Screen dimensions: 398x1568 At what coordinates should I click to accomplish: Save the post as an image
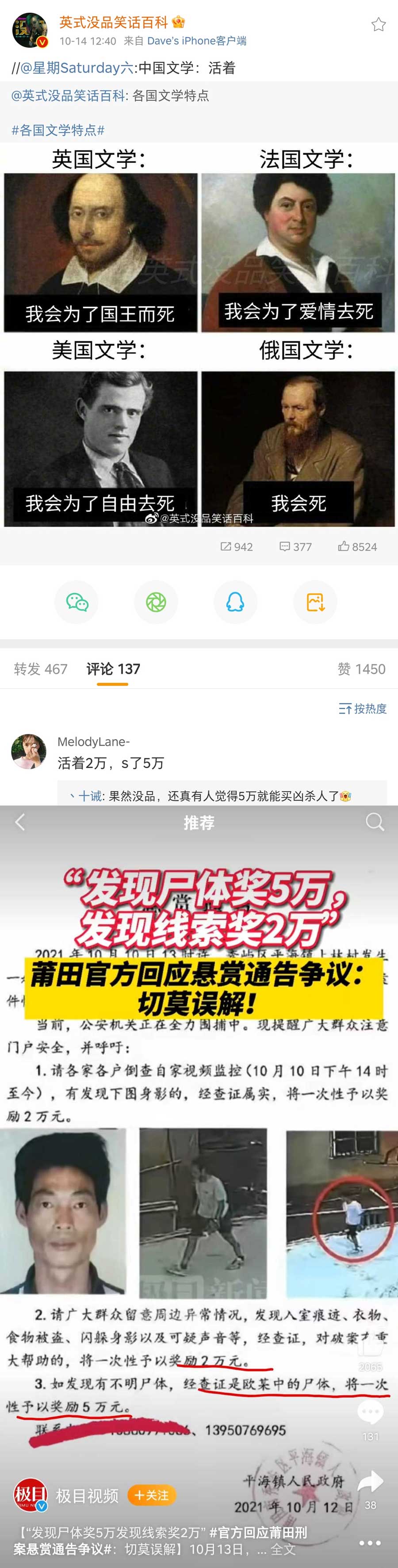coord(315,602)
